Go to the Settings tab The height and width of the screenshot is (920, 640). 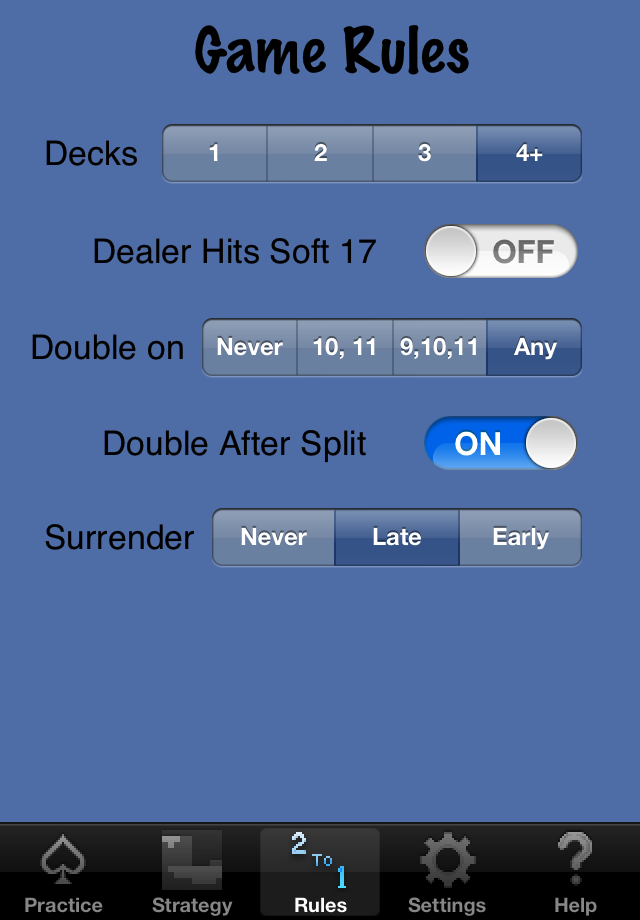[447, 872]
